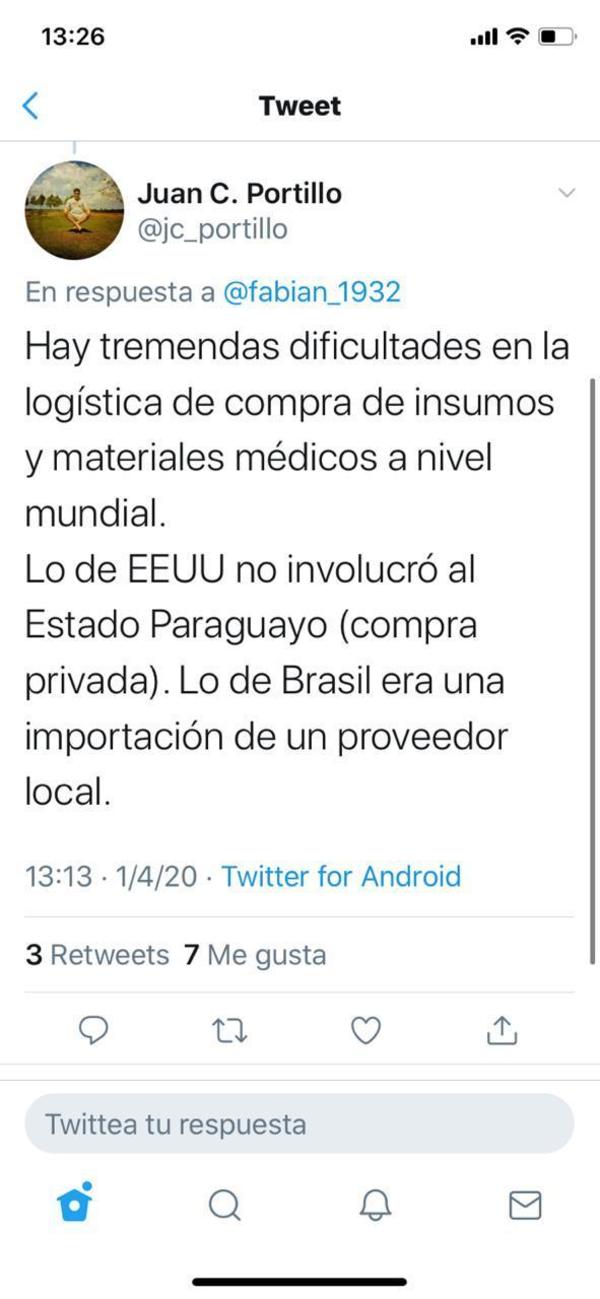
Task: Go back using the top-left arrow
Action: click(x=31, y=105)
